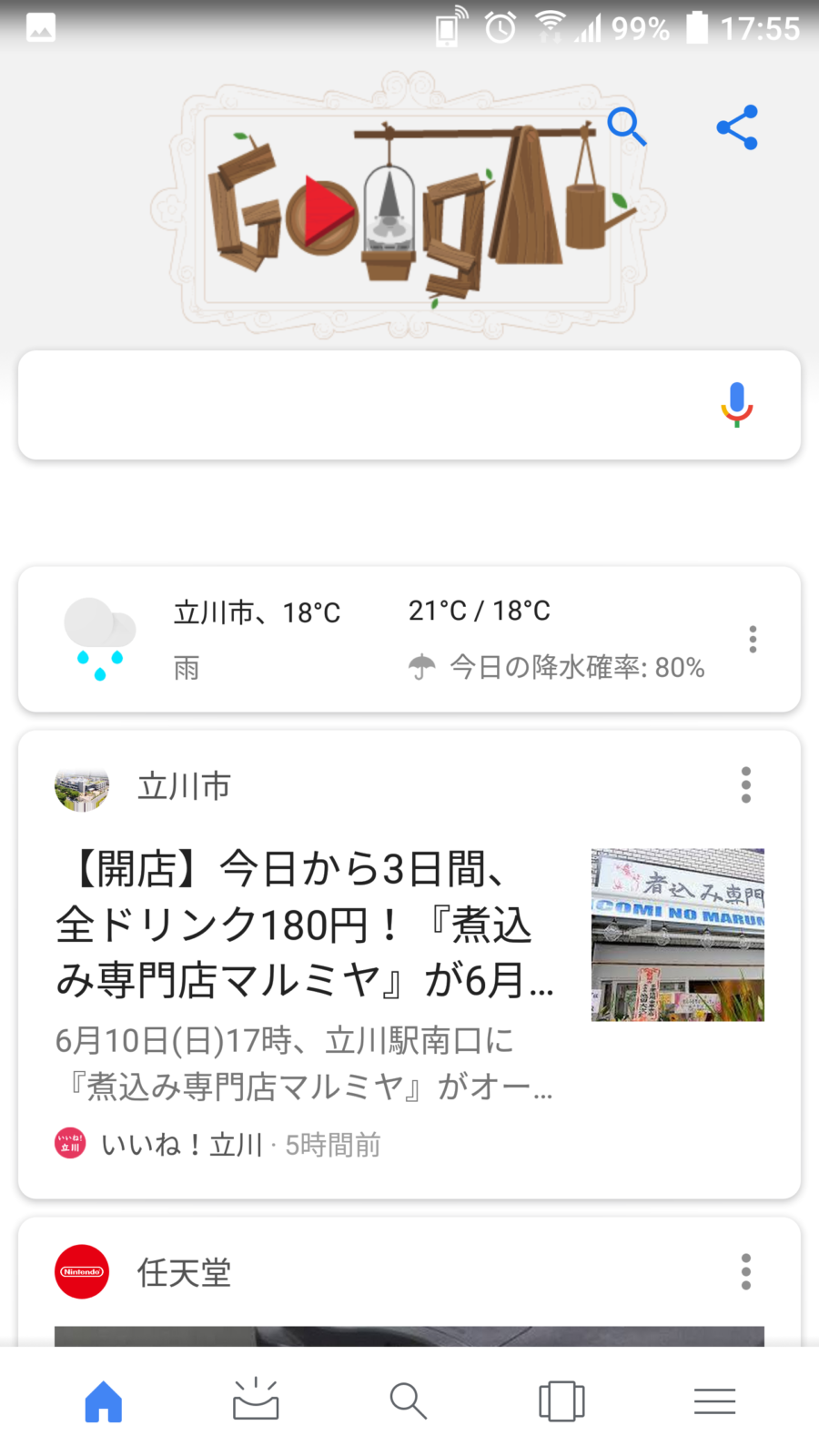Share the Google Doodle
Viewport: 819px width, 1456px height.
point(737,127)
